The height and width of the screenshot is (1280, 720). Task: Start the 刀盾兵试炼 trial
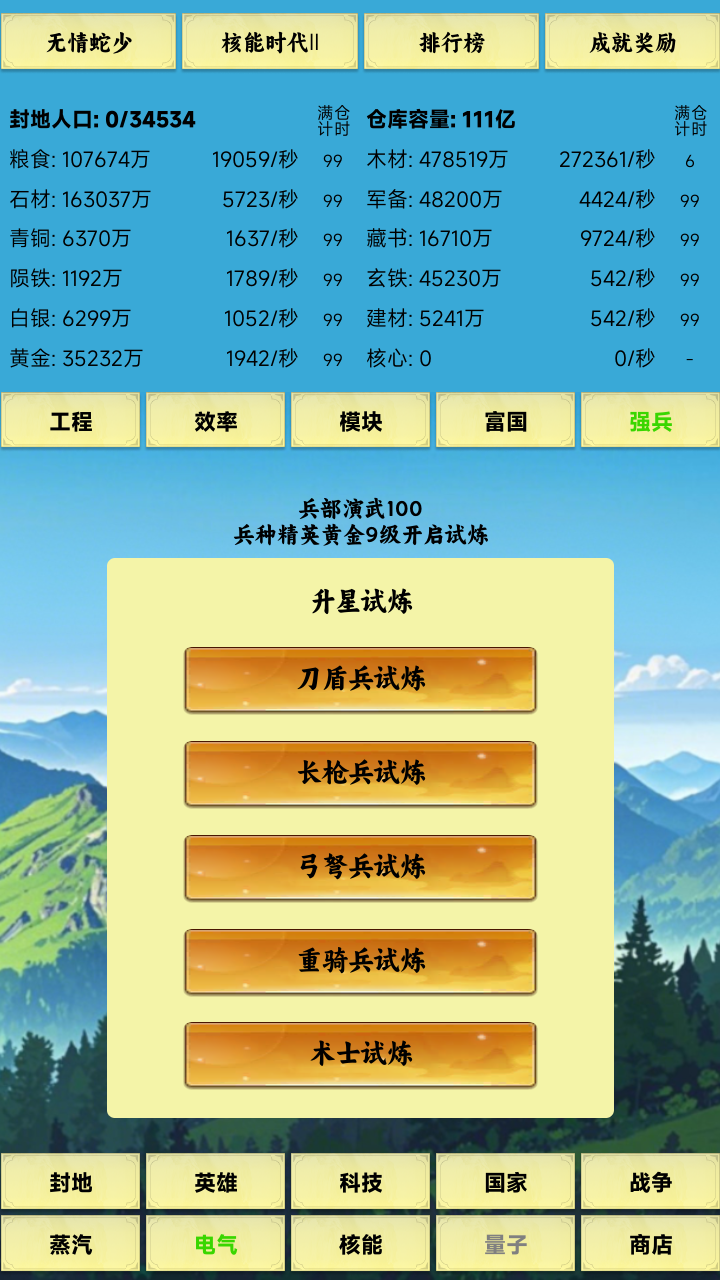tap(360, 679)
